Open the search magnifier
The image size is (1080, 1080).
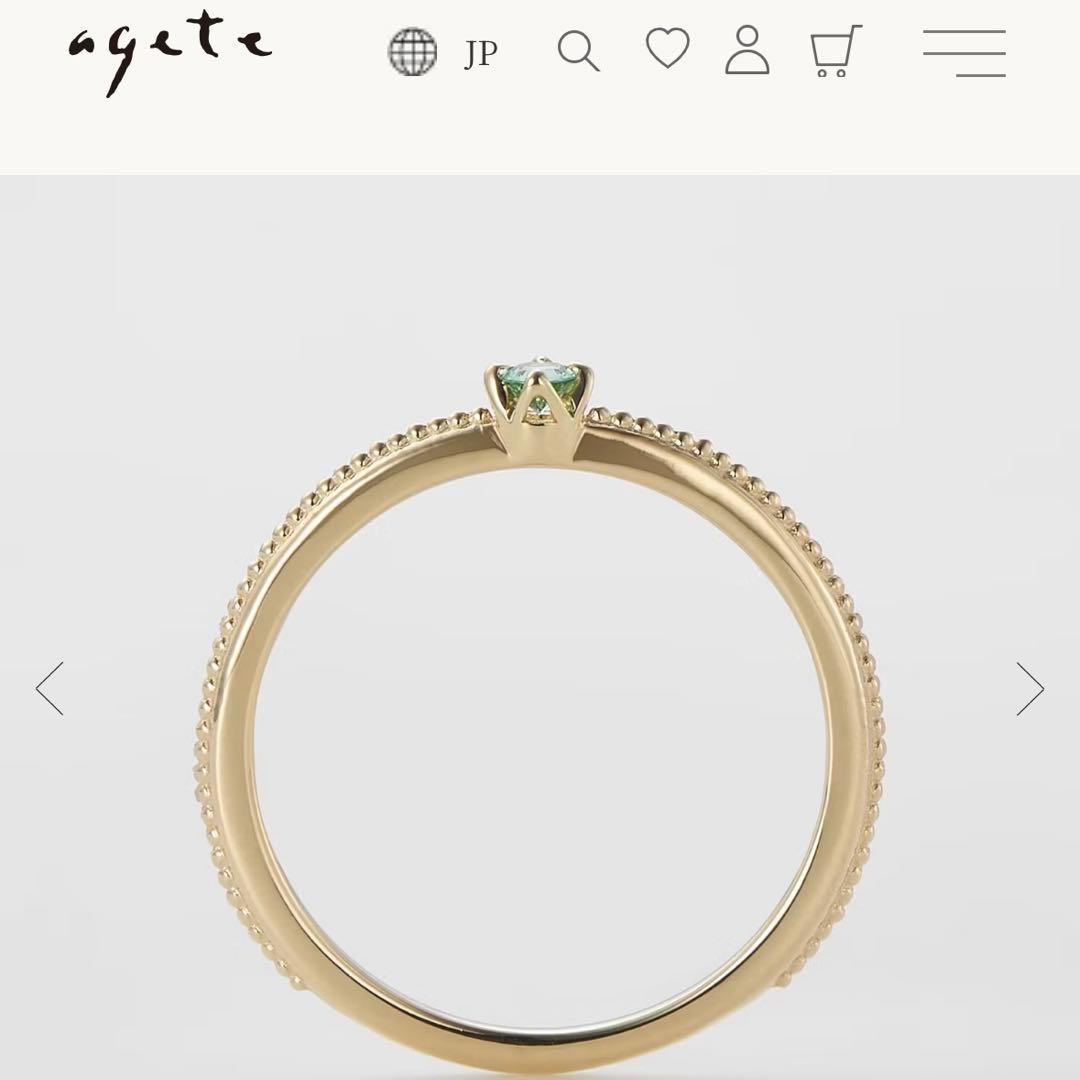578,51
